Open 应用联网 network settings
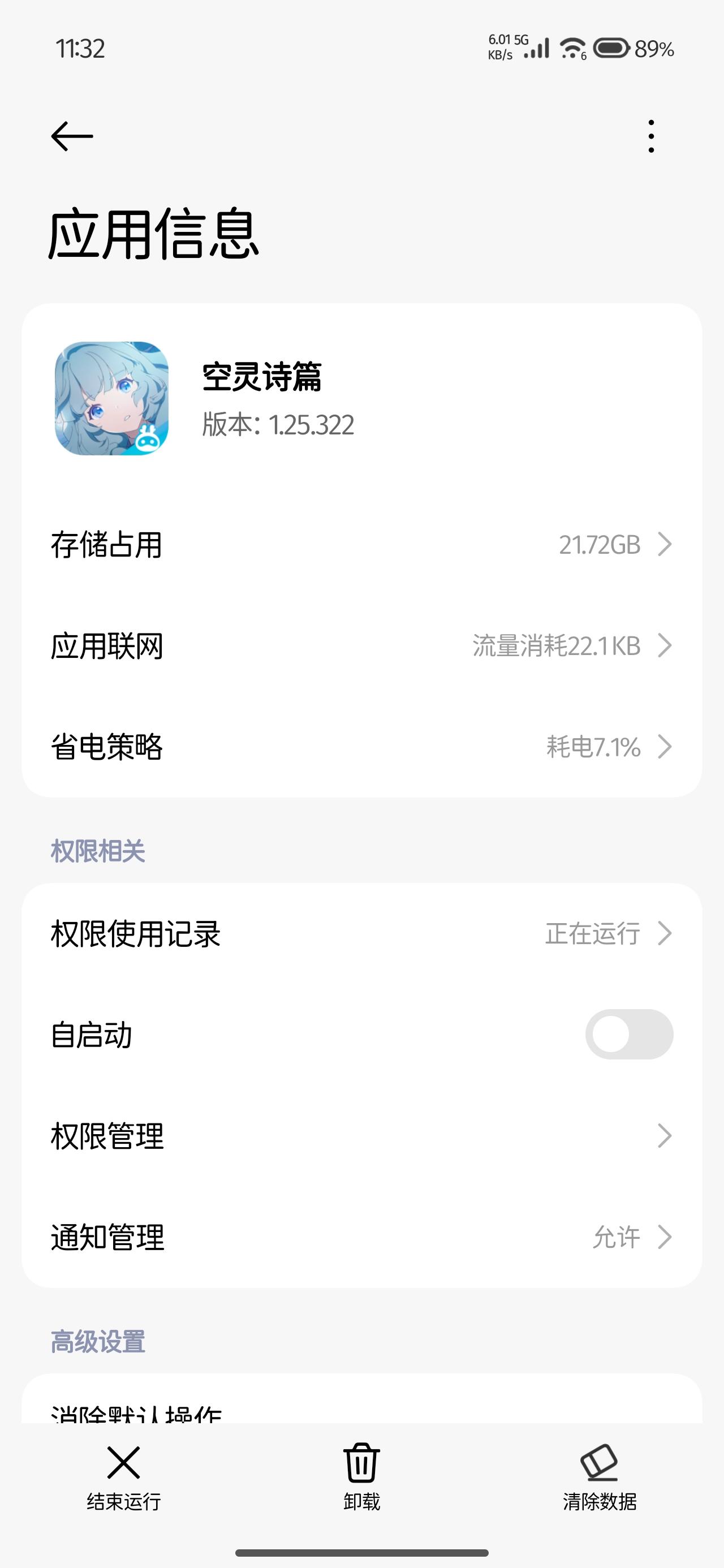 (x=361, y=645)
